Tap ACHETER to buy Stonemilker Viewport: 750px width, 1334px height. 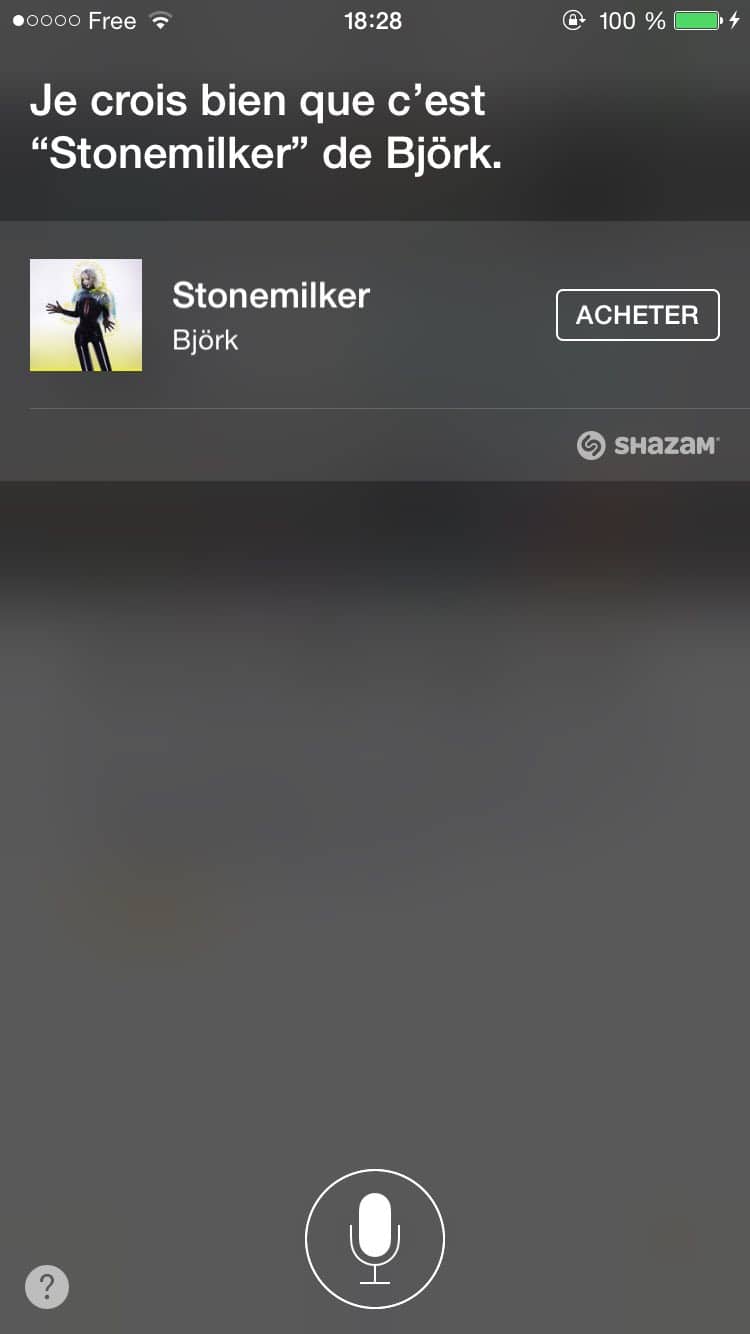[x=637, y=315]
